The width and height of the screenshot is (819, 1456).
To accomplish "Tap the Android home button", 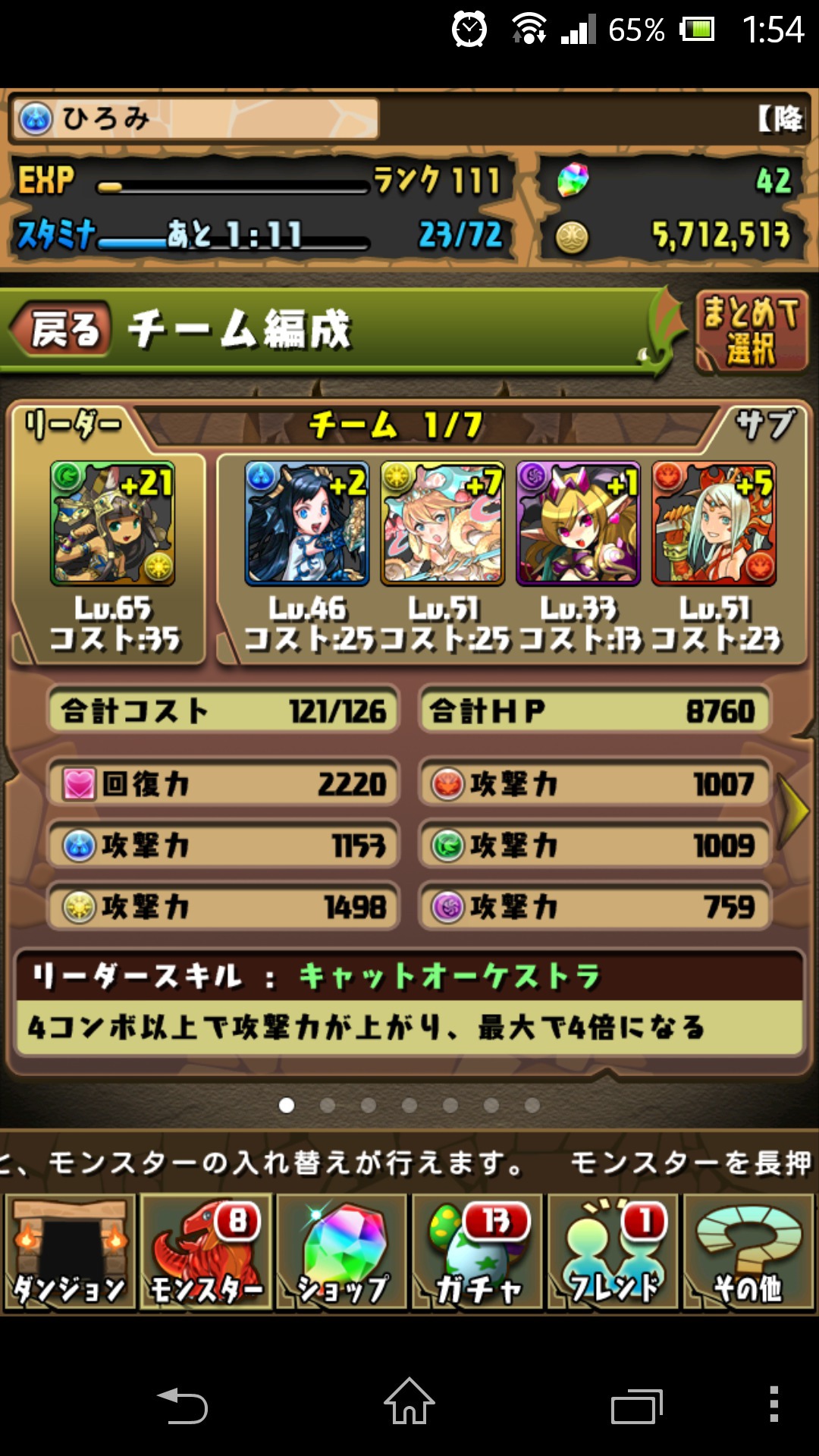I will [409, 1403].
